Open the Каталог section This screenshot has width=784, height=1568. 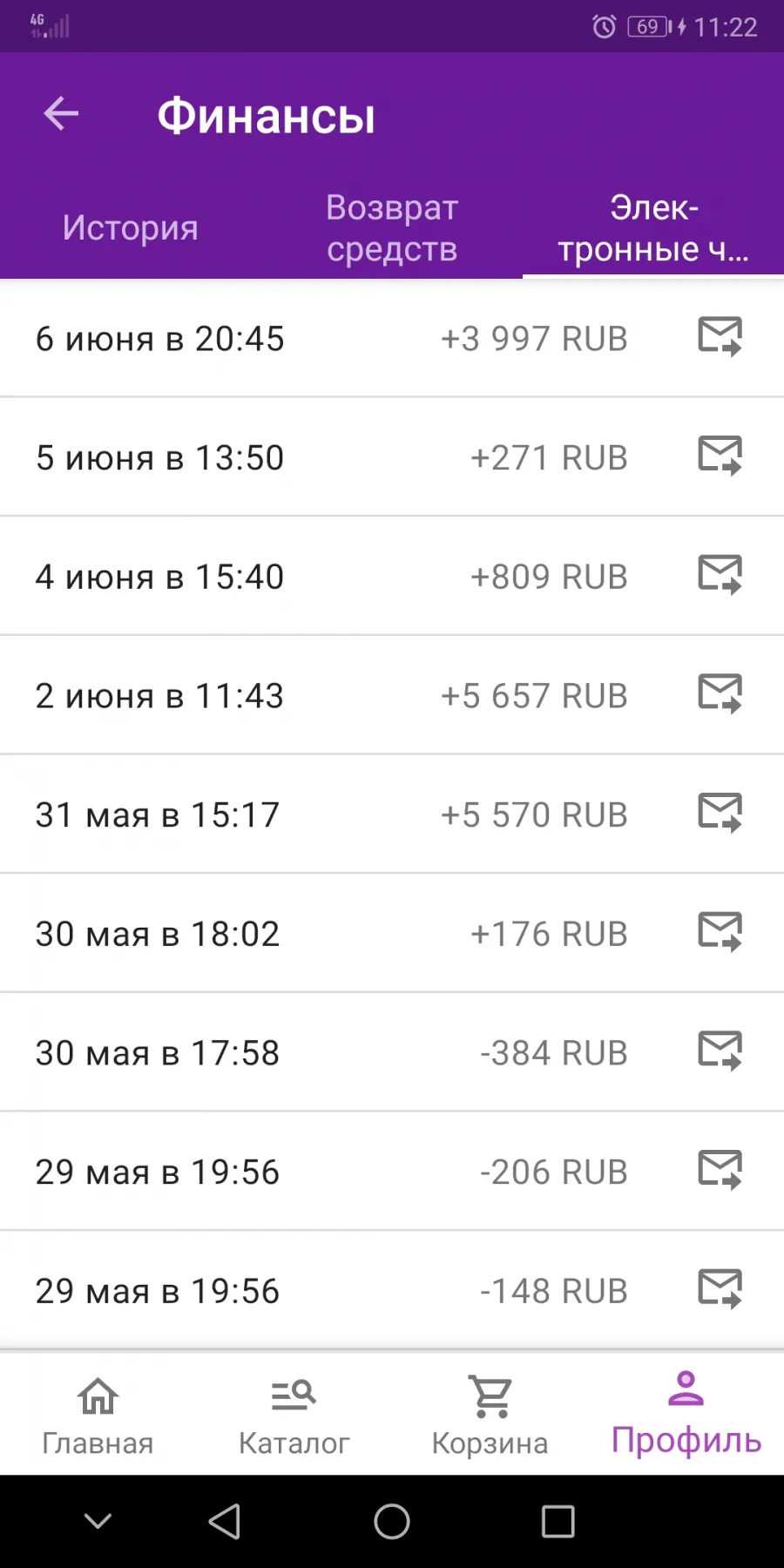(294, 1415)
